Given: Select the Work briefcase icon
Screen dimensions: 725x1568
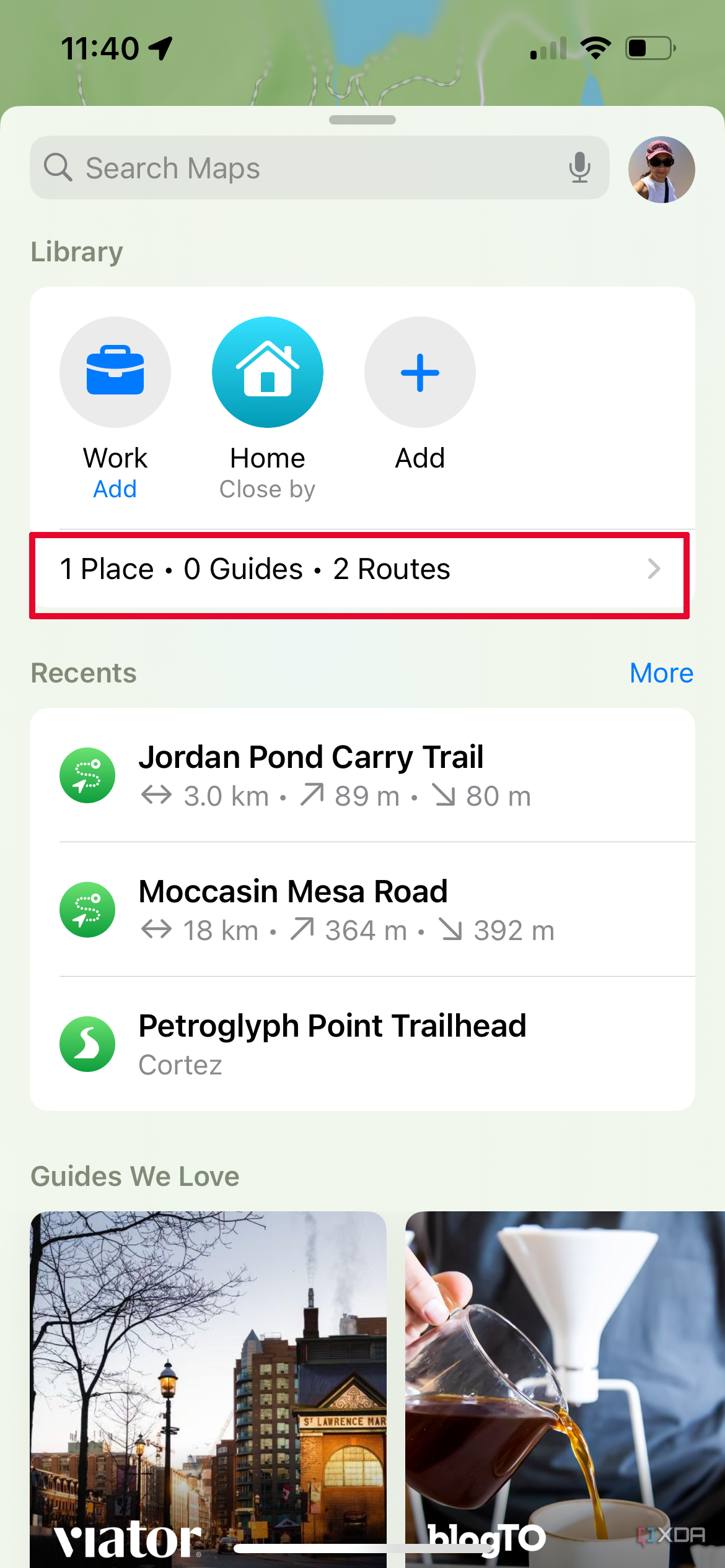Looking at the screenshot, I should tap(115, 372).
